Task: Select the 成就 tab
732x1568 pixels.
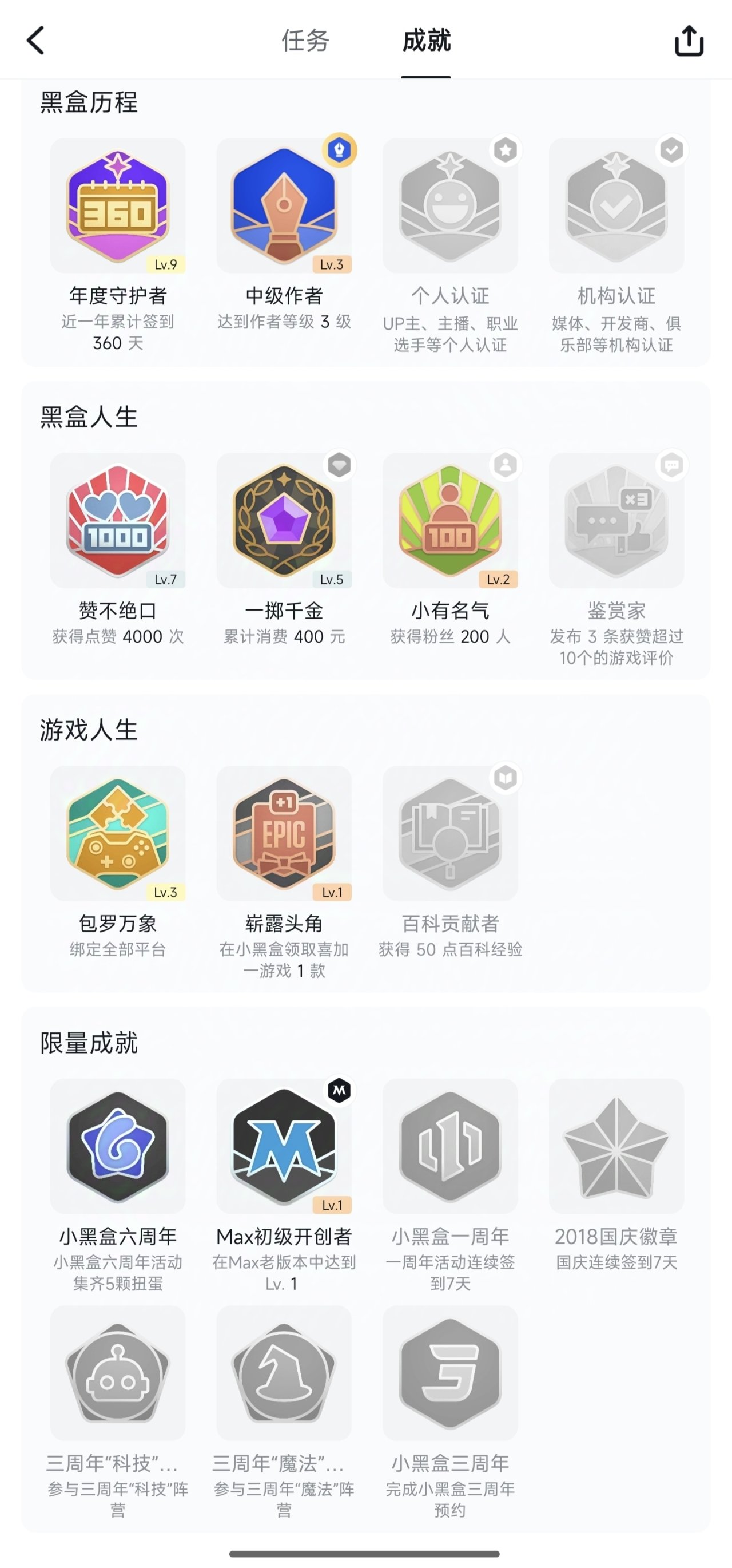Action: click(x=426, y=41)
